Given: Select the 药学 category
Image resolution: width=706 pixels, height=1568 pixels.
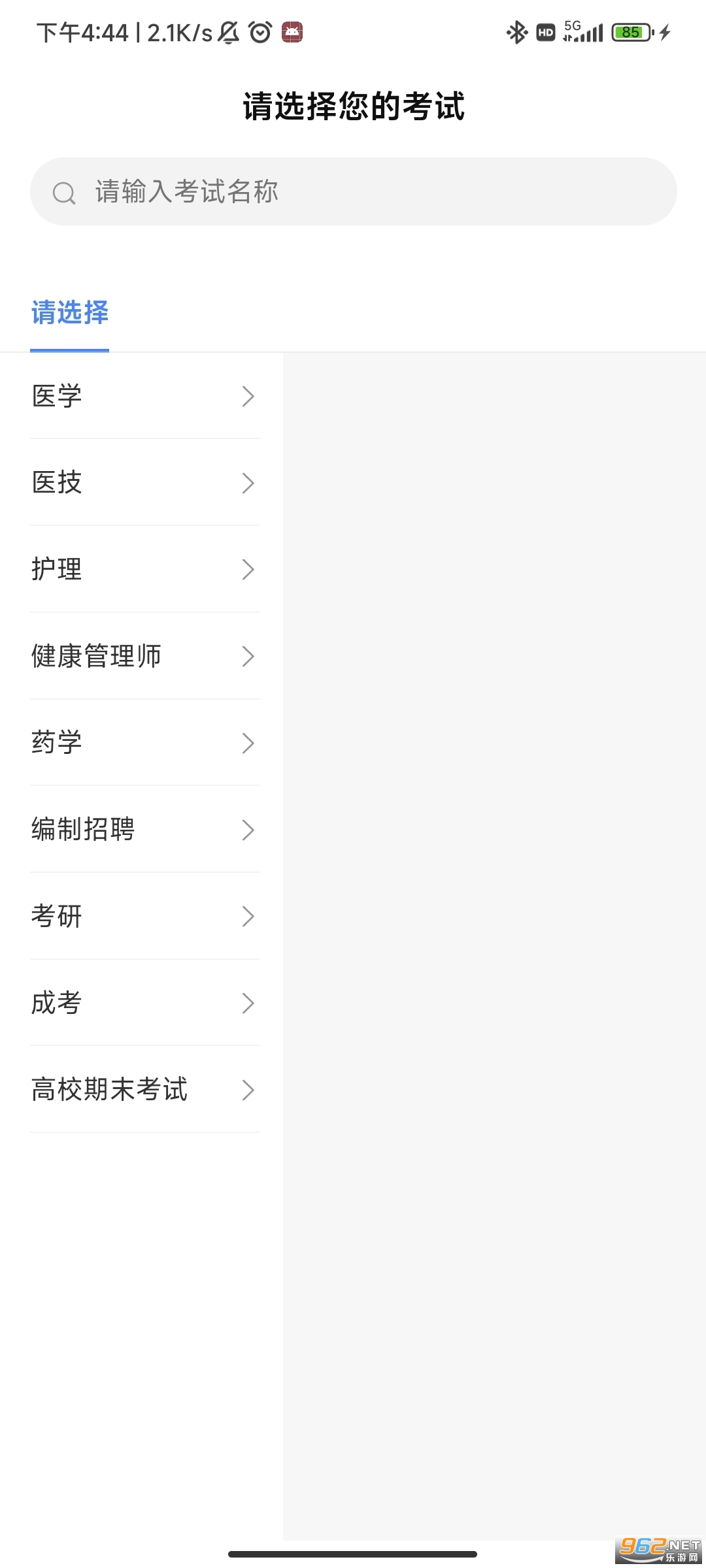Looking at the screenshot, I should point(144,743).
